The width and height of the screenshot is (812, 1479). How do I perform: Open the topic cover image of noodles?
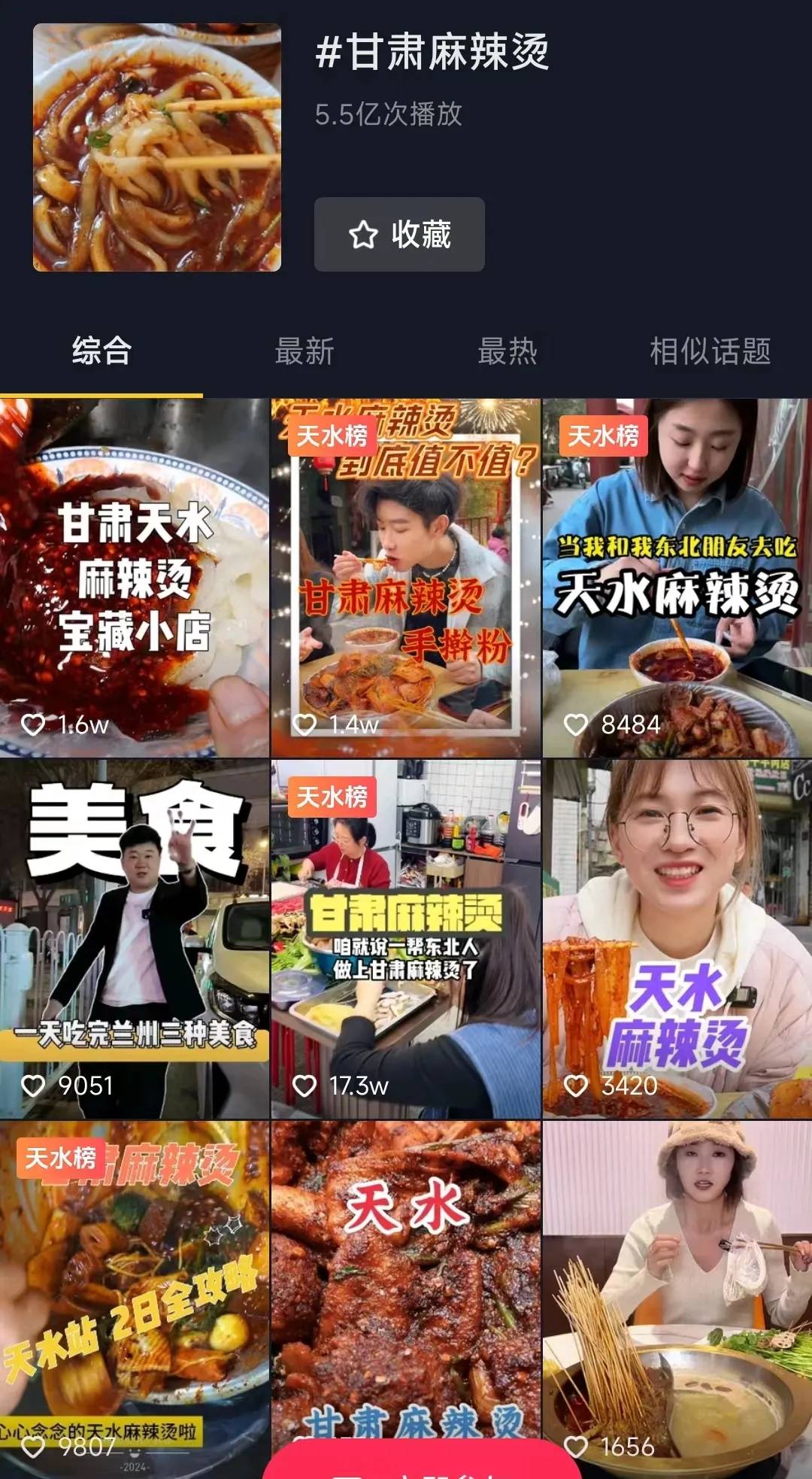coord(157,147)
